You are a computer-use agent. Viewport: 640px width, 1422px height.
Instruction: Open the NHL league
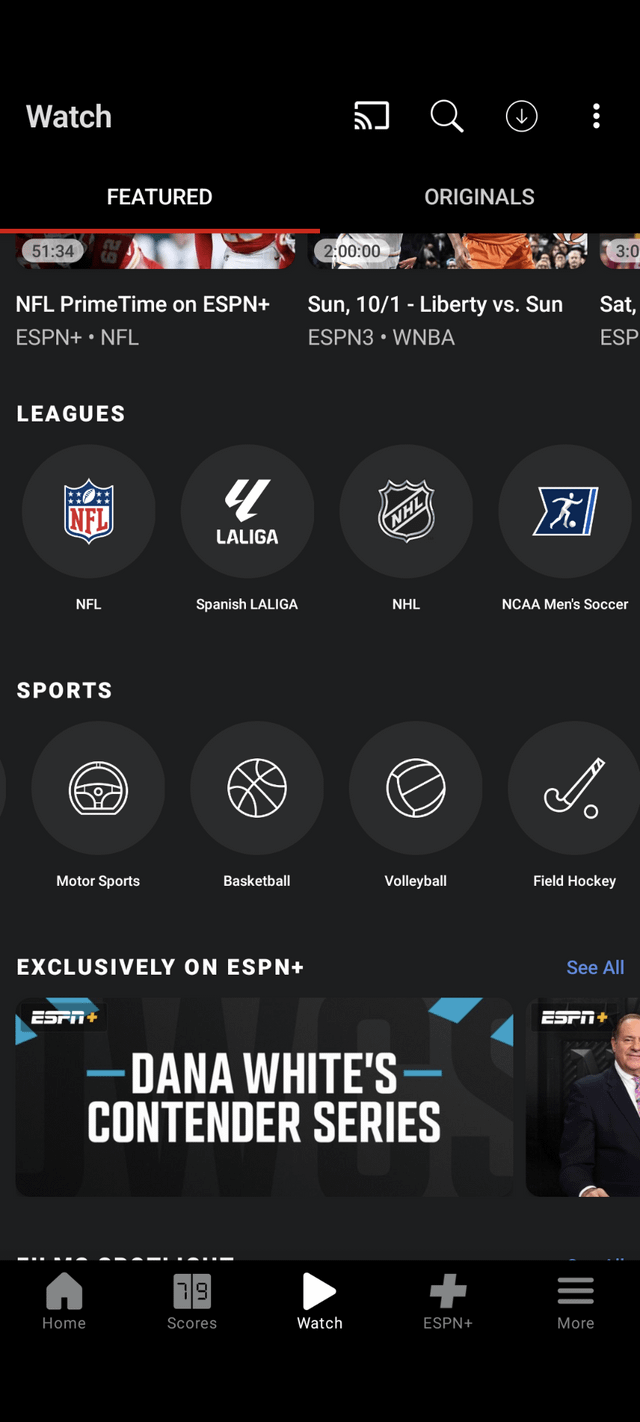[406, 512]
